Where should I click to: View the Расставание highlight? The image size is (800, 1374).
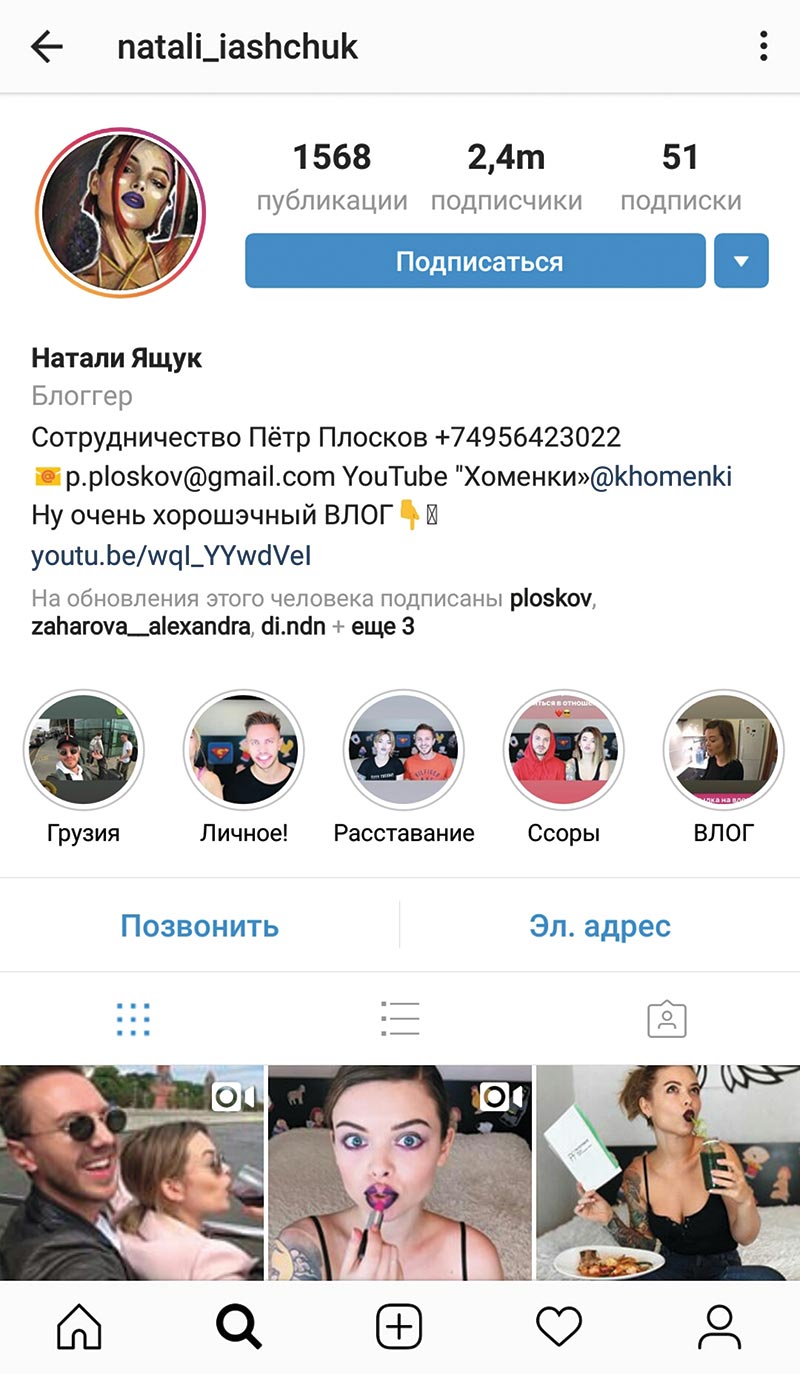coord(402,750)
